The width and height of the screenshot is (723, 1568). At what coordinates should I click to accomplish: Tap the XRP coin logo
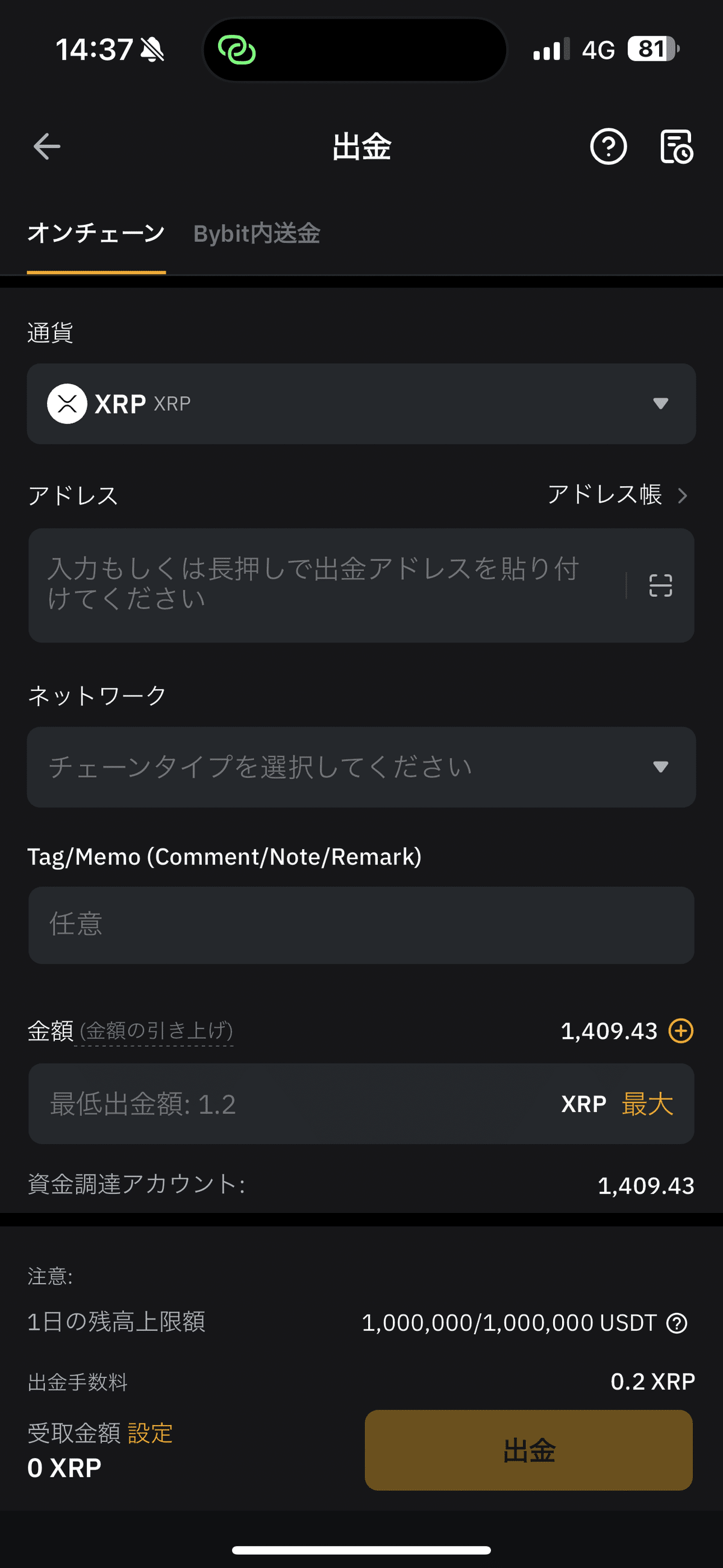(67, 403)
